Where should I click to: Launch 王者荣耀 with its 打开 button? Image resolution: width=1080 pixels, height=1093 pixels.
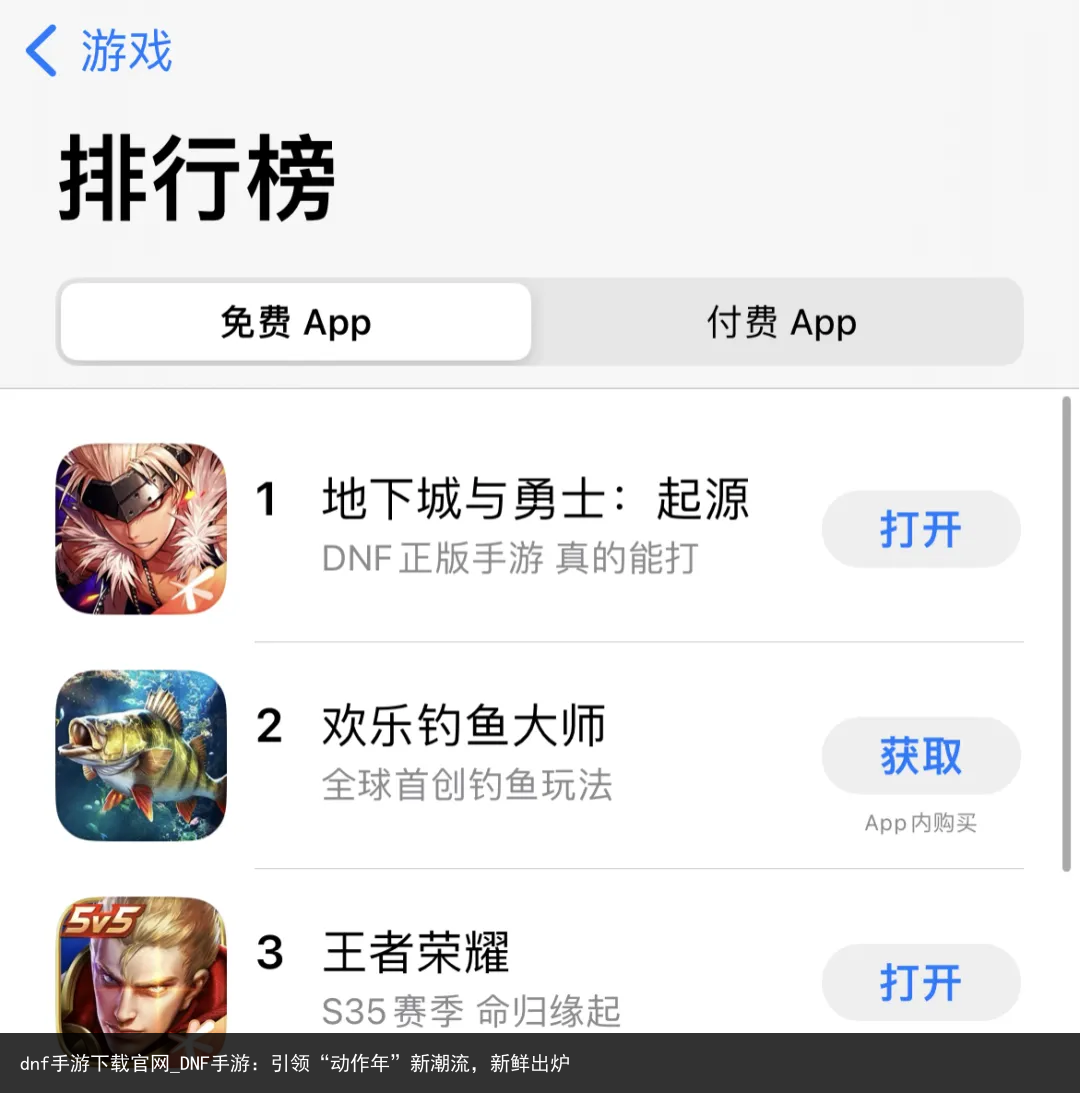(x=920, y=982)
